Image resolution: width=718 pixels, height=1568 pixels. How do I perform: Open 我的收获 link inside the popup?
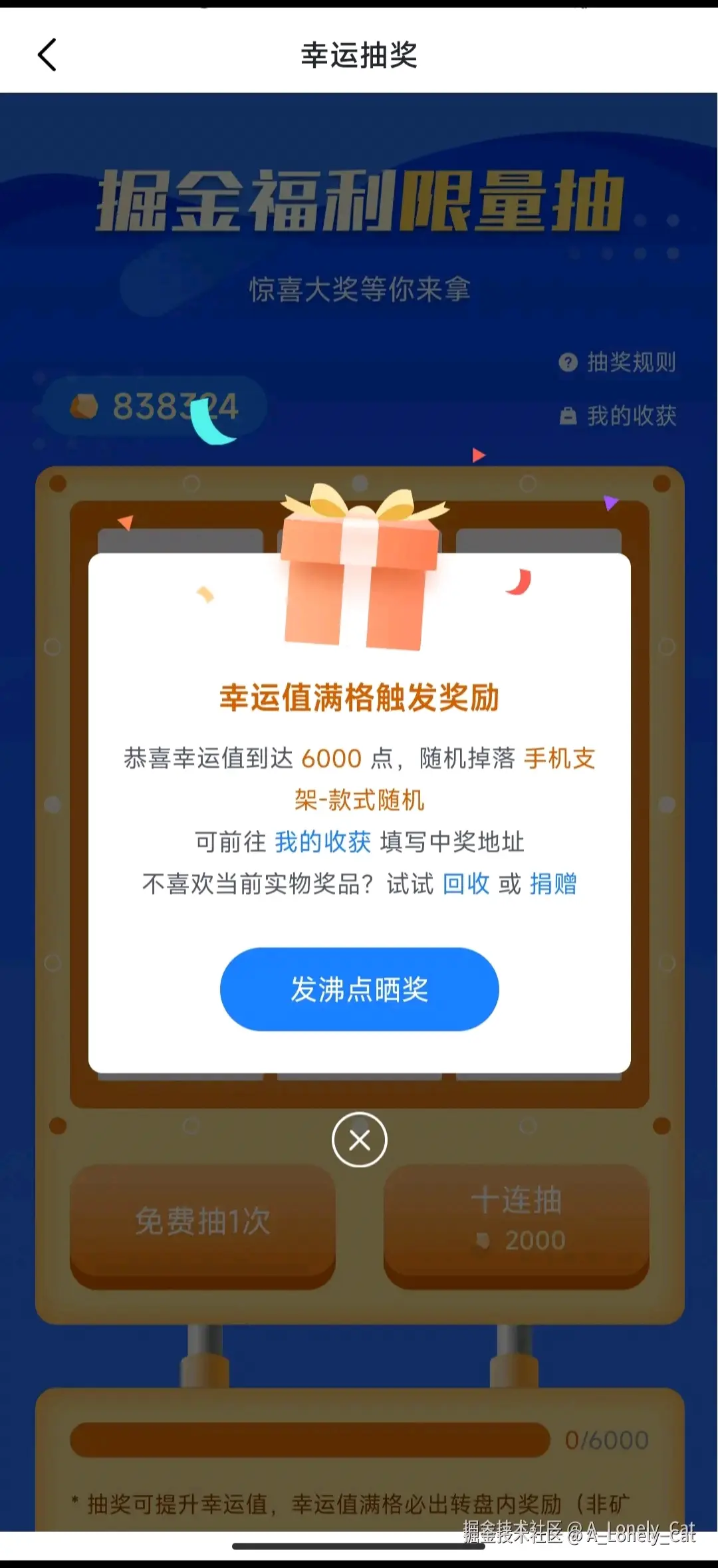(x=324, y=842)
